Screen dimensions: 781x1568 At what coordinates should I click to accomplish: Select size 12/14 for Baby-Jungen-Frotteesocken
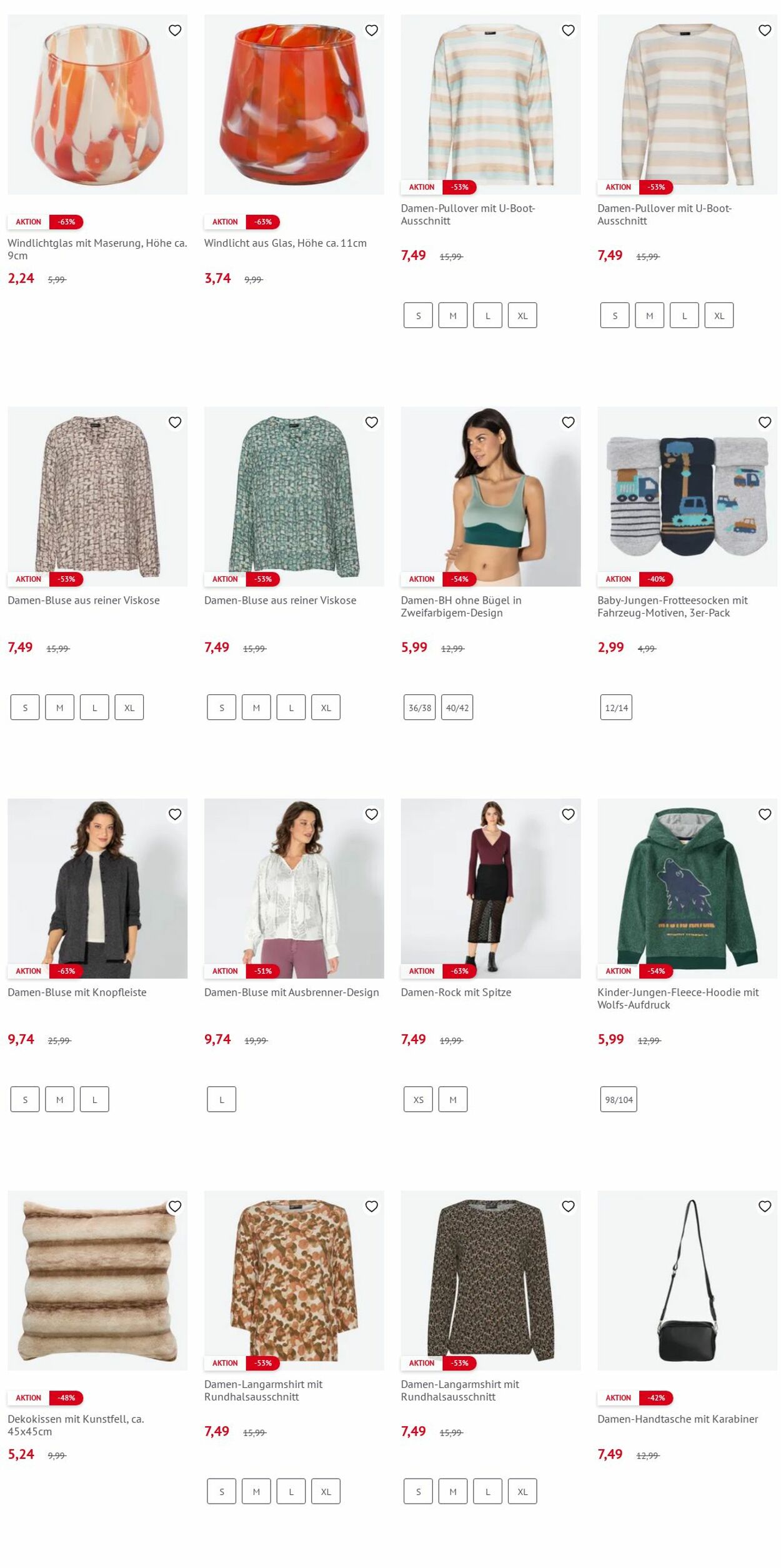(x=616, y=707)
